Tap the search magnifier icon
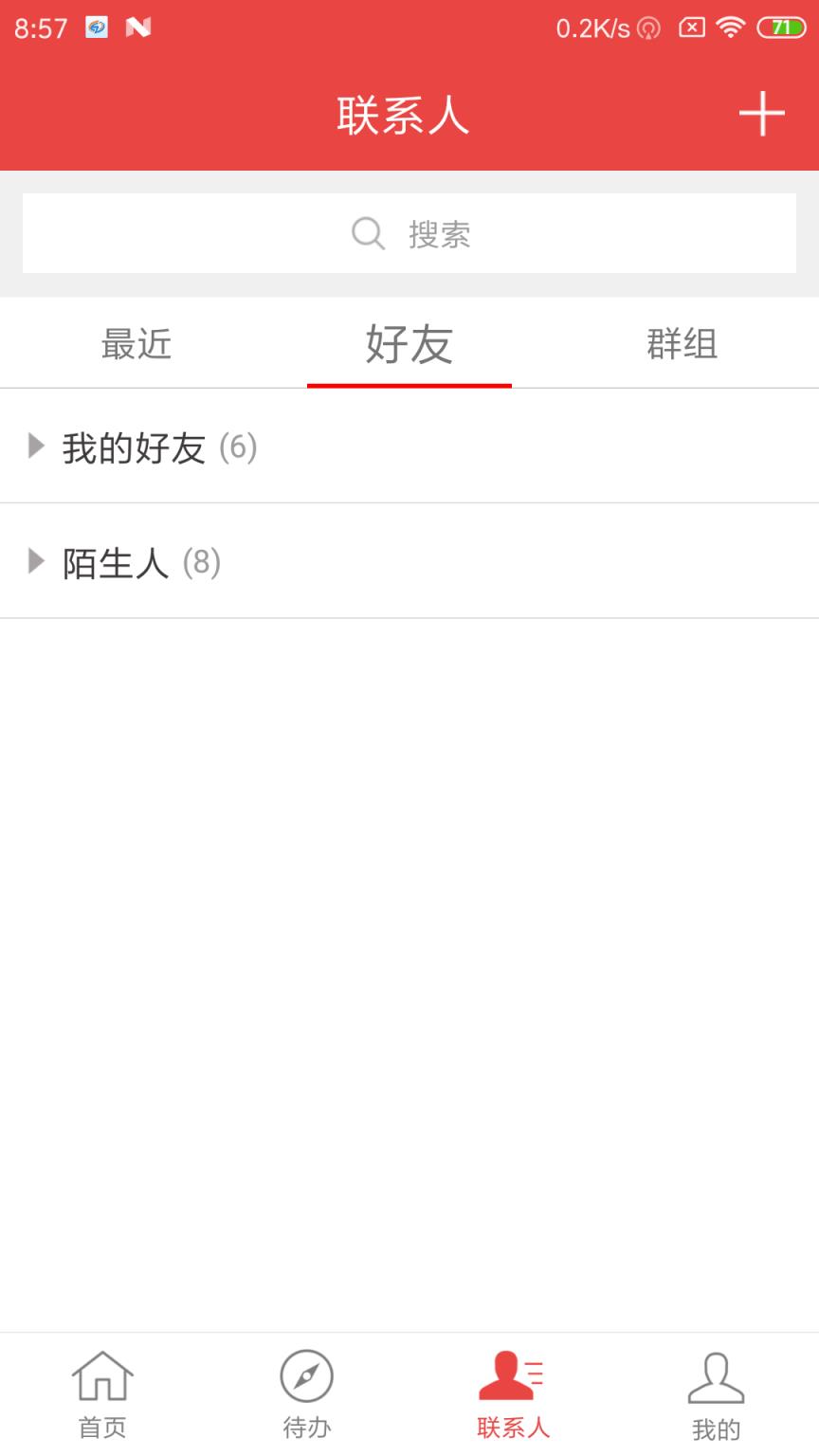This screenshot has height=1456, width=819. click(x=367, y=233)
